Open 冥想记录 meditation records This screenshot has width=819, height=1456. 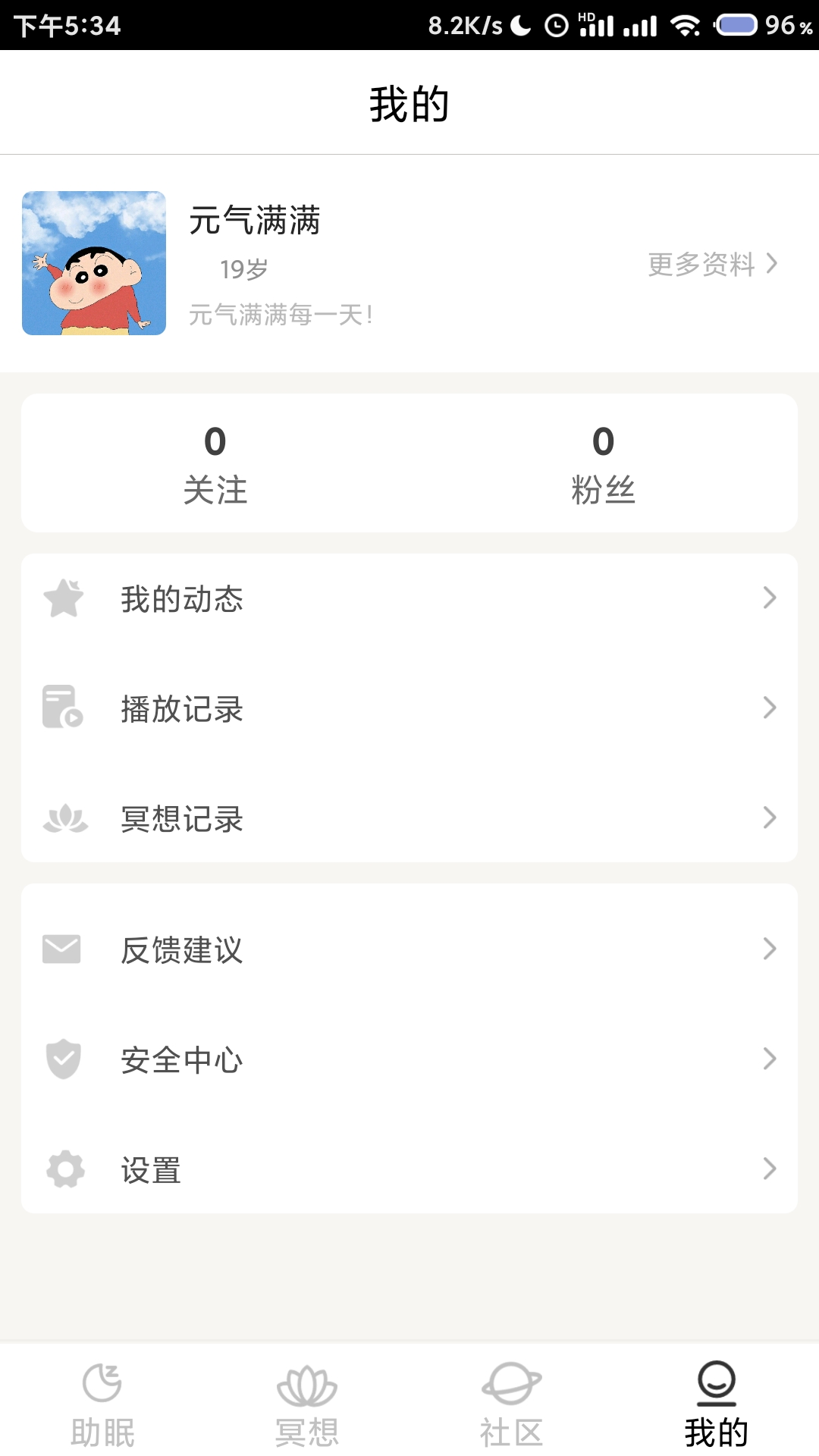pyautogui.click(x=409, y=818)
